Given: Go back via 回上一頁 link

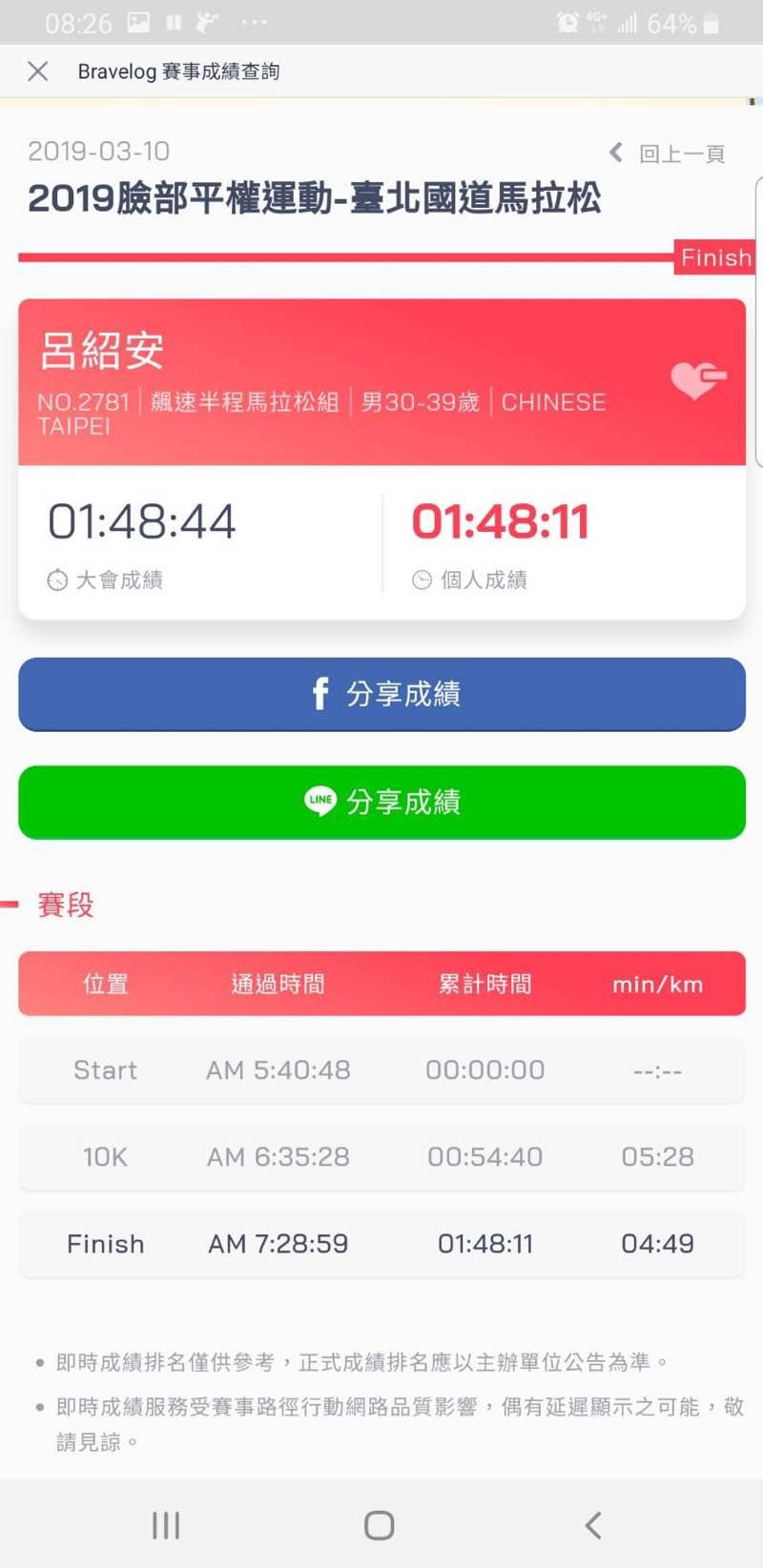Looking at the screenshot, I should click(669, 153).
